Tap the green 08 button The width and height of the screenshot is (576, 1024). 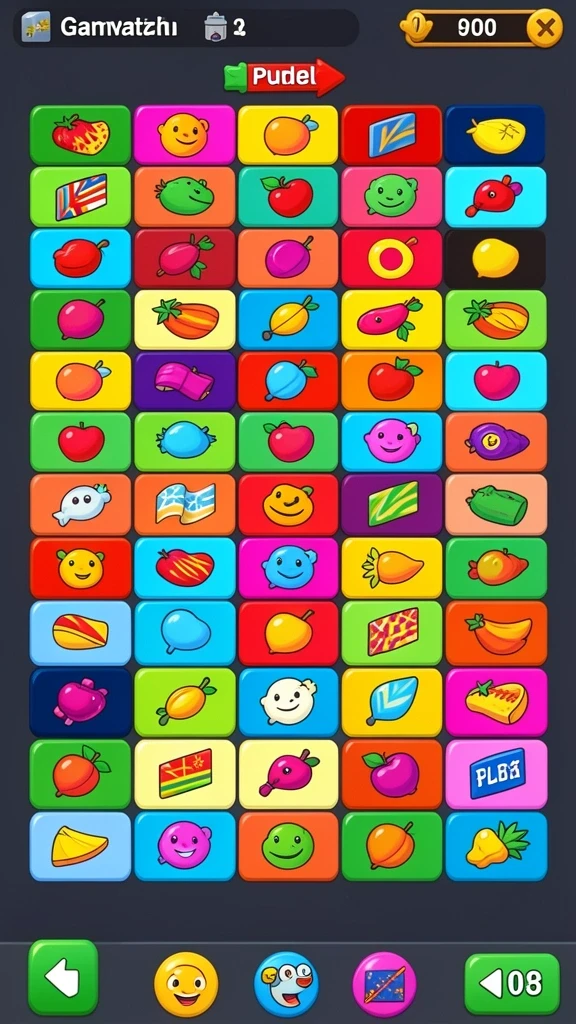click(x=512, y=984)
